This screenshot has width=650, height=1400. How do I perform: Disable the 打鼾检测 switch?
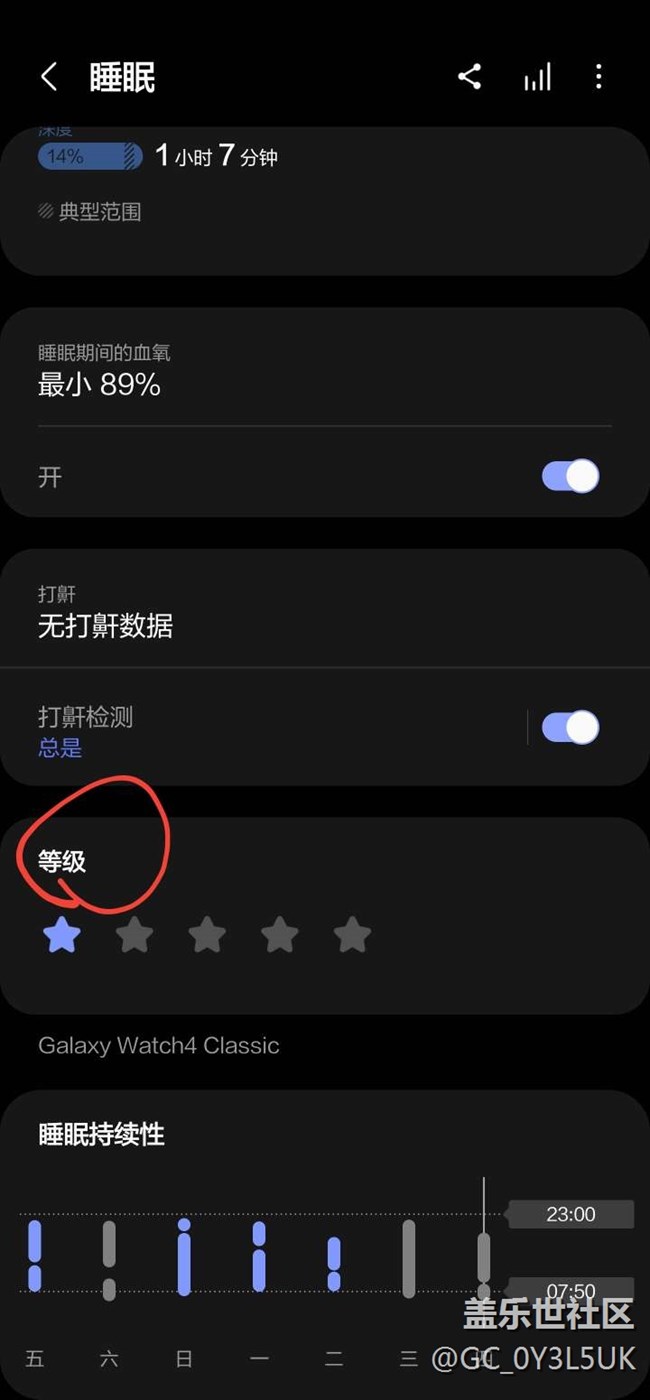point(570,727)
